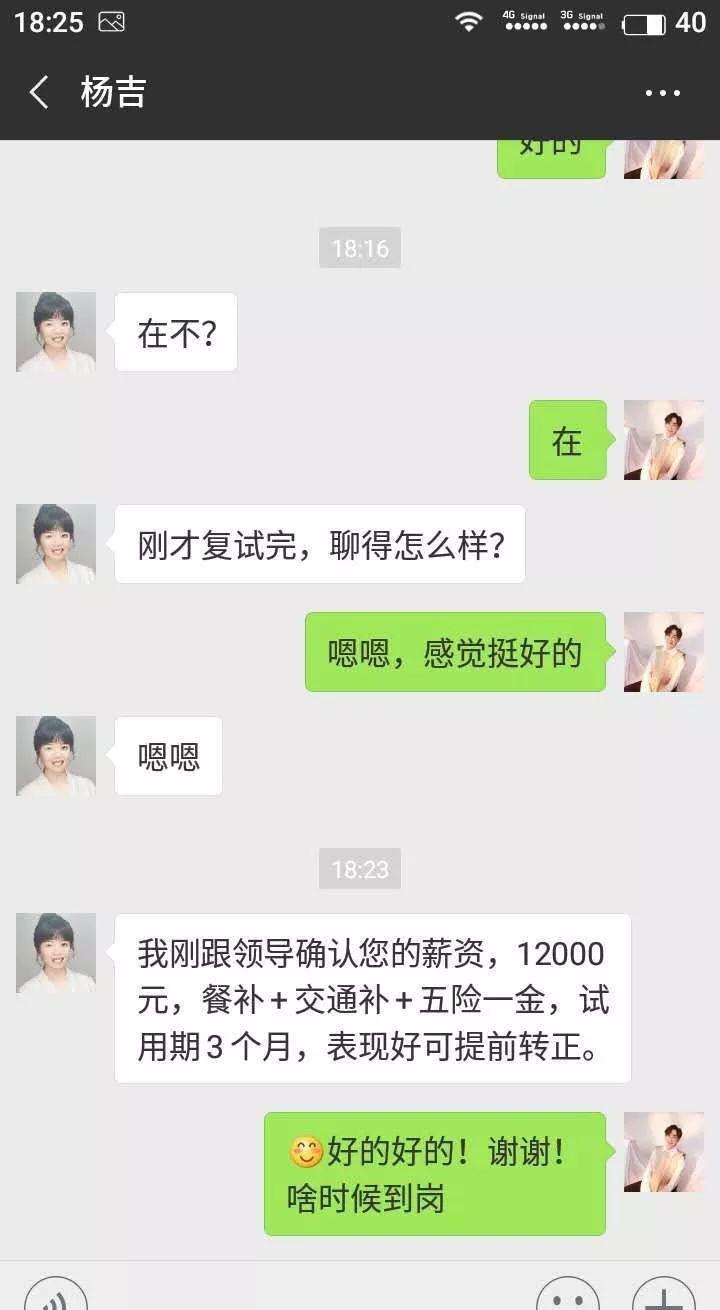Viewport: 720px width, 1310px height.
Task: Open the chat info overflow menu
Action: [x=662, y=93]
